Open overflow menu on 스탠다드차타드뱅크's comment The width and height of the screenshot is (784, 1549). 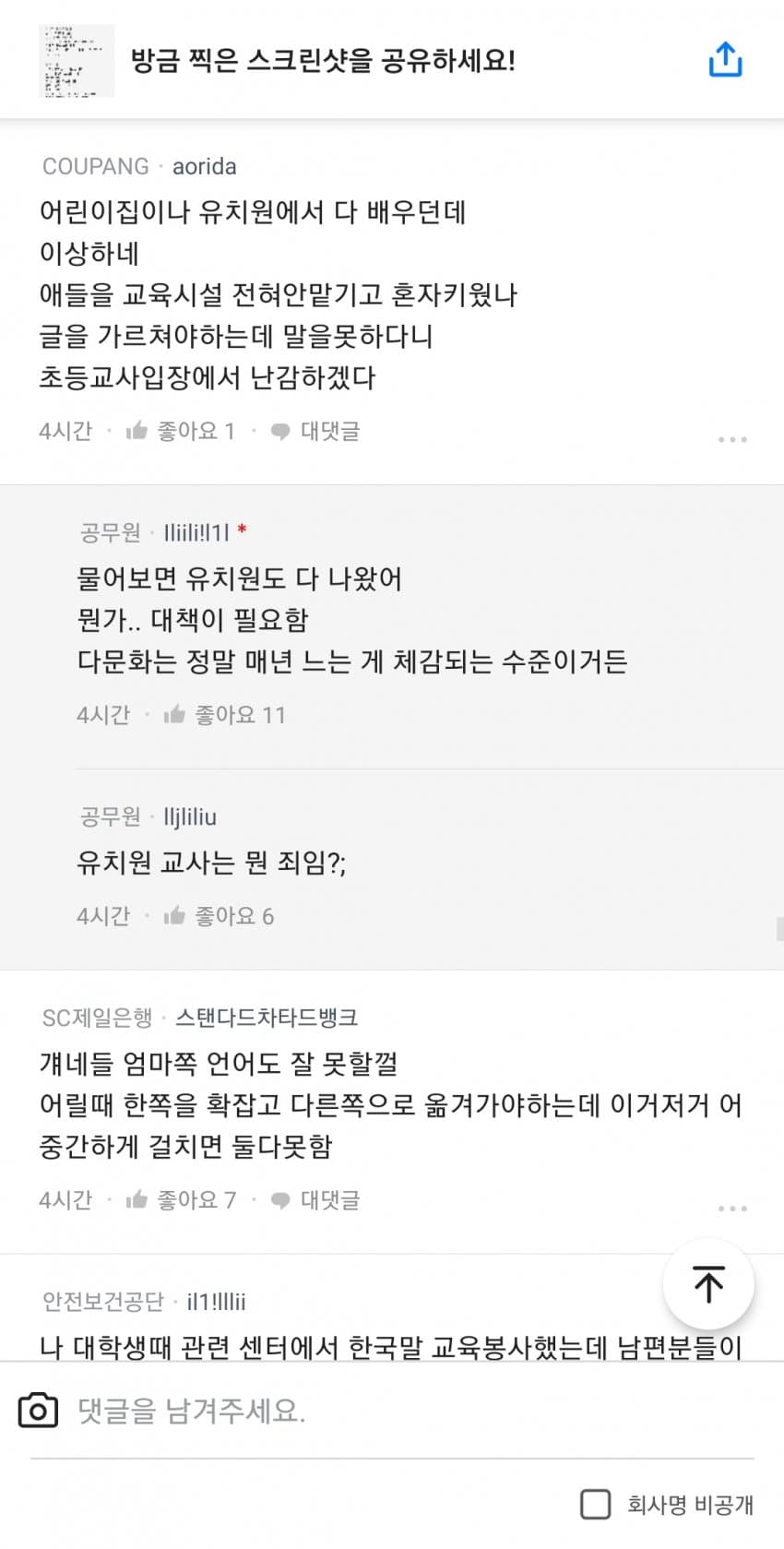pos(732,1208)
